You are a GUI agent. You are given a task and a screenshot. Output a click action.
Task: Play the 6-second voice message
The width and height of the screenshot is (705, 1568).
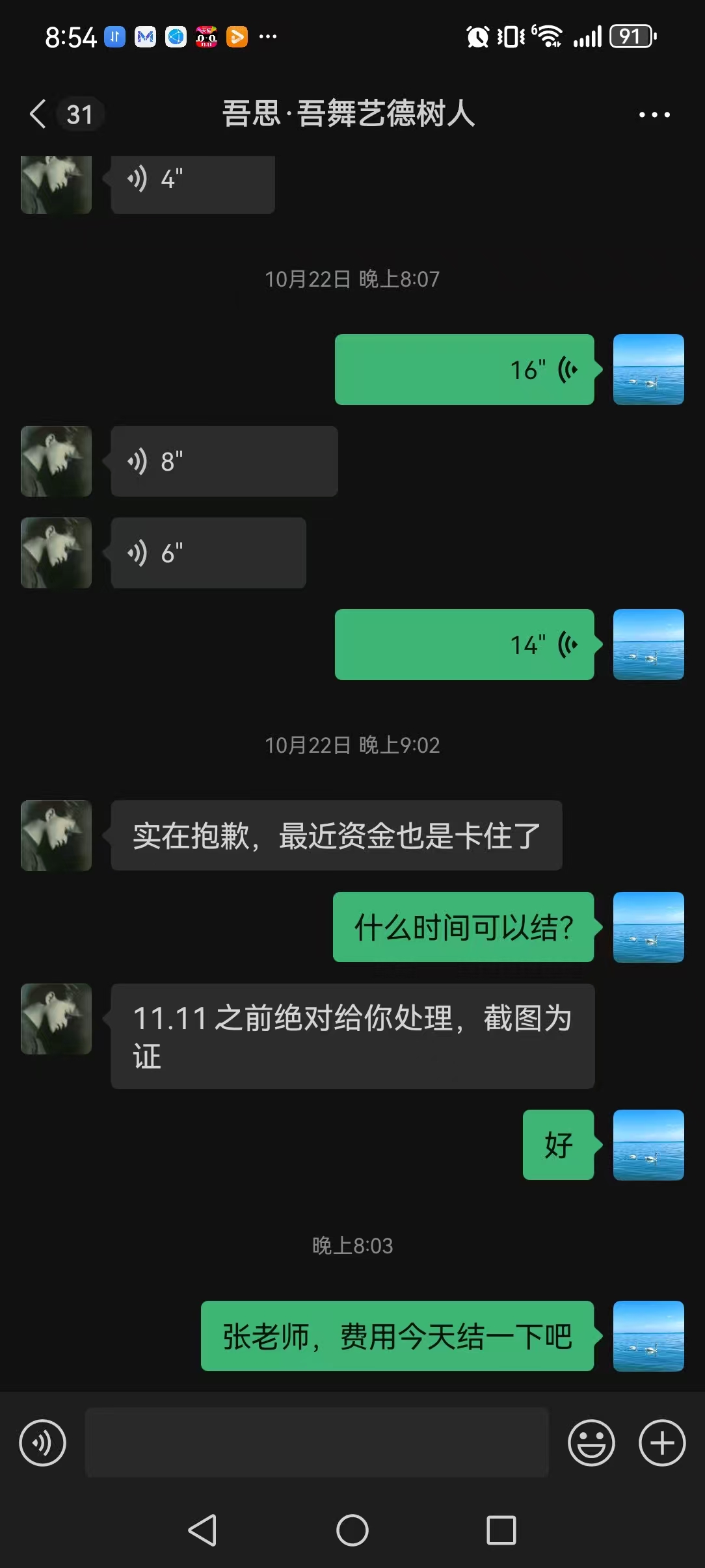coord(208,553)
